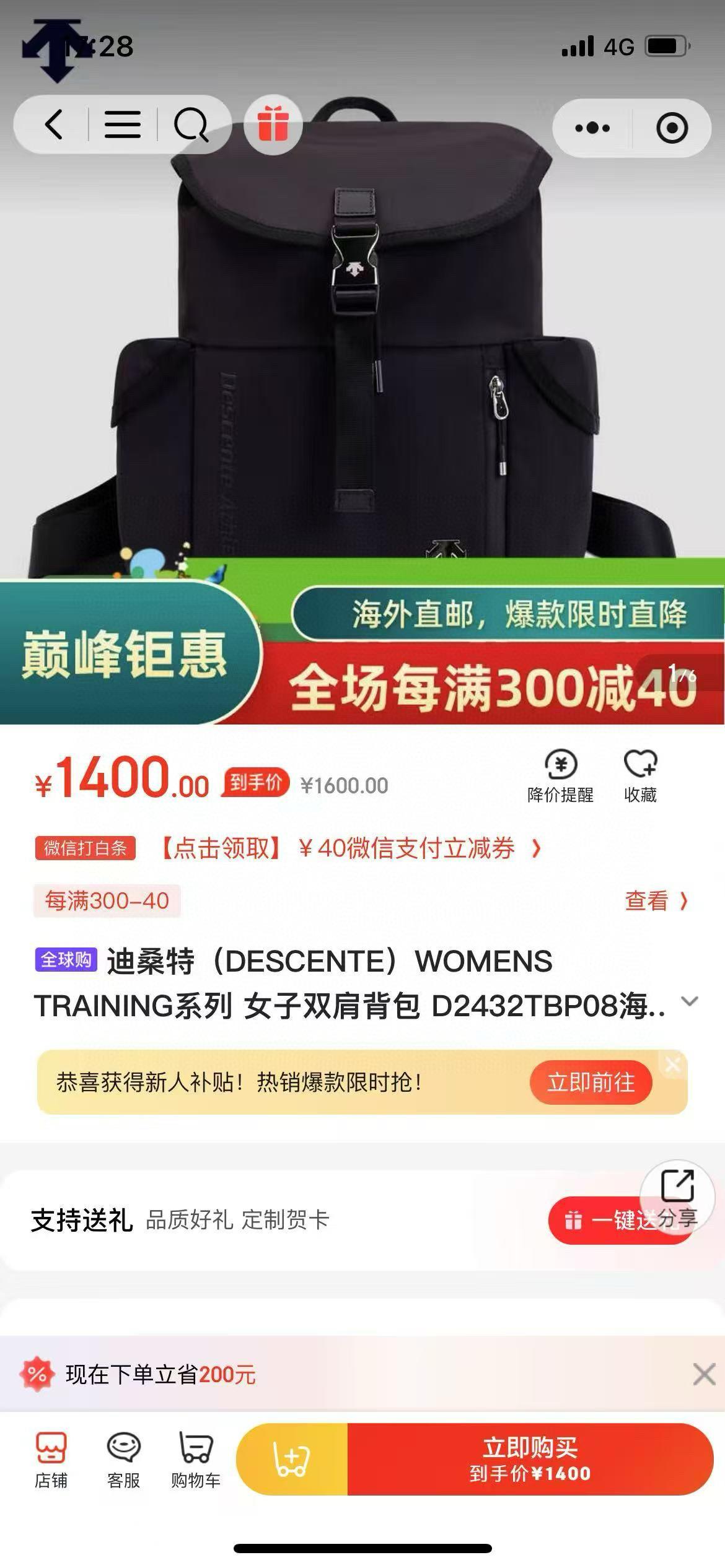725x1568 pixels.
Task: Tap the red gift icon
Action: coord(273,124)
